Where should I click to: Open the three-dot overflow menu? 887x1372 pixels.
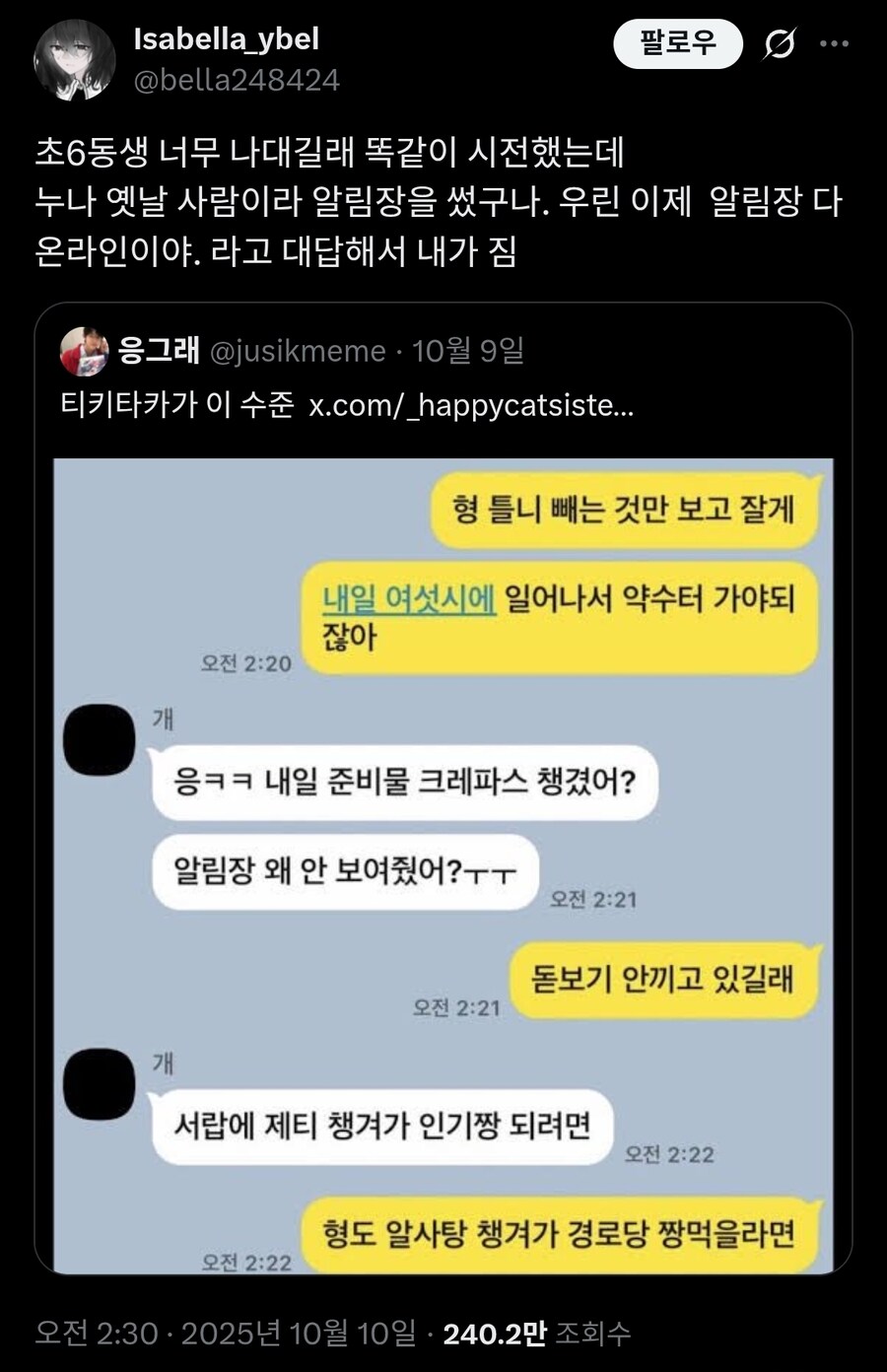[x=835, y=43]
